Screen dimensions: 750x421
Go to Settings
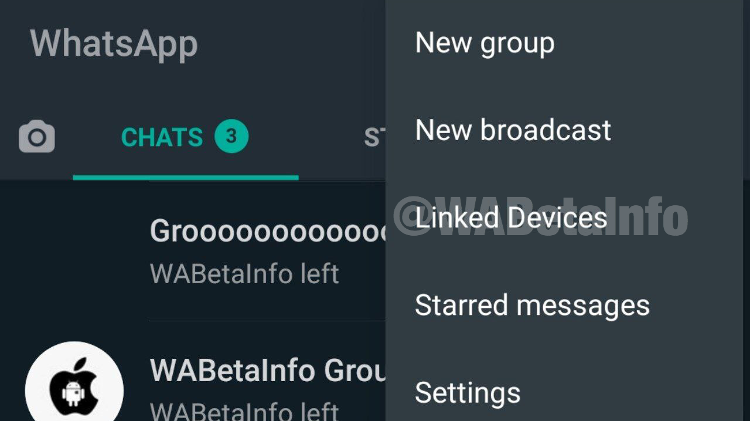[468, 392]
